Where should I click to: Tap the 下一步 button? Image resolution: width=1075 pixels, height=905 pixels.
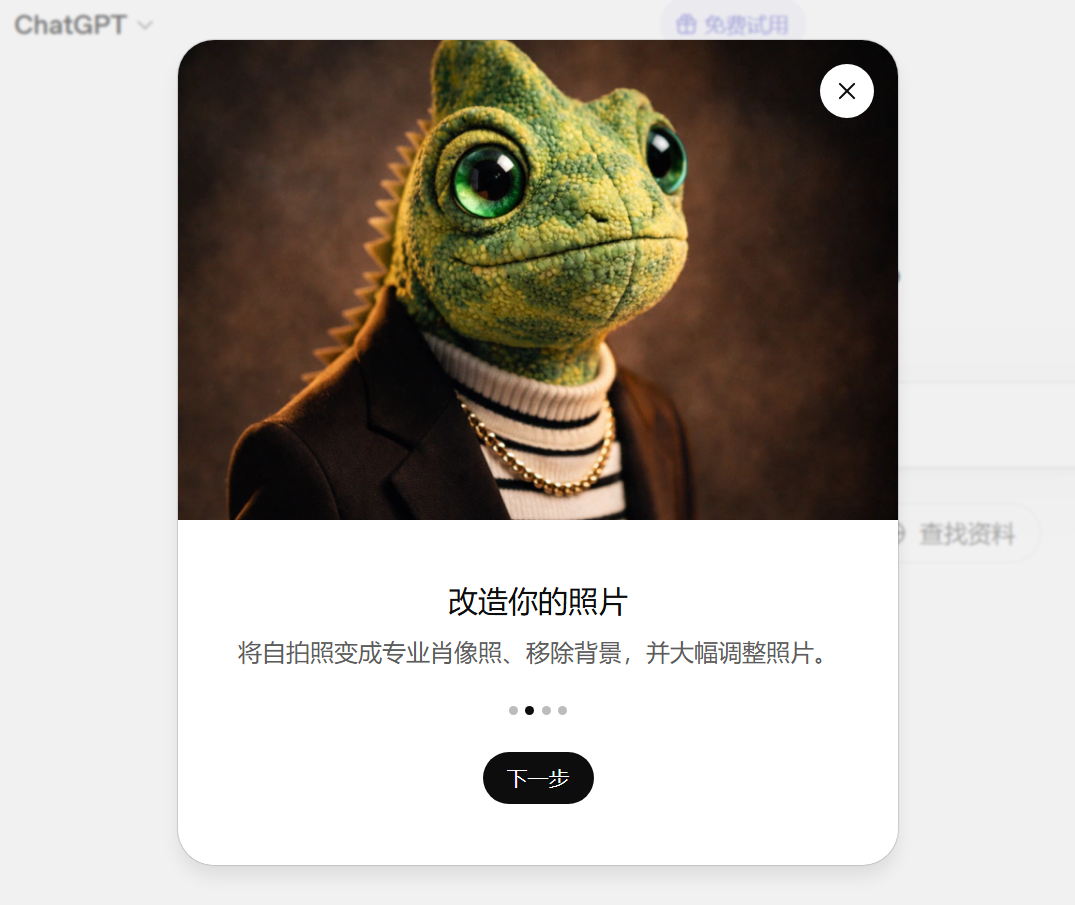(x=538, y=778)
